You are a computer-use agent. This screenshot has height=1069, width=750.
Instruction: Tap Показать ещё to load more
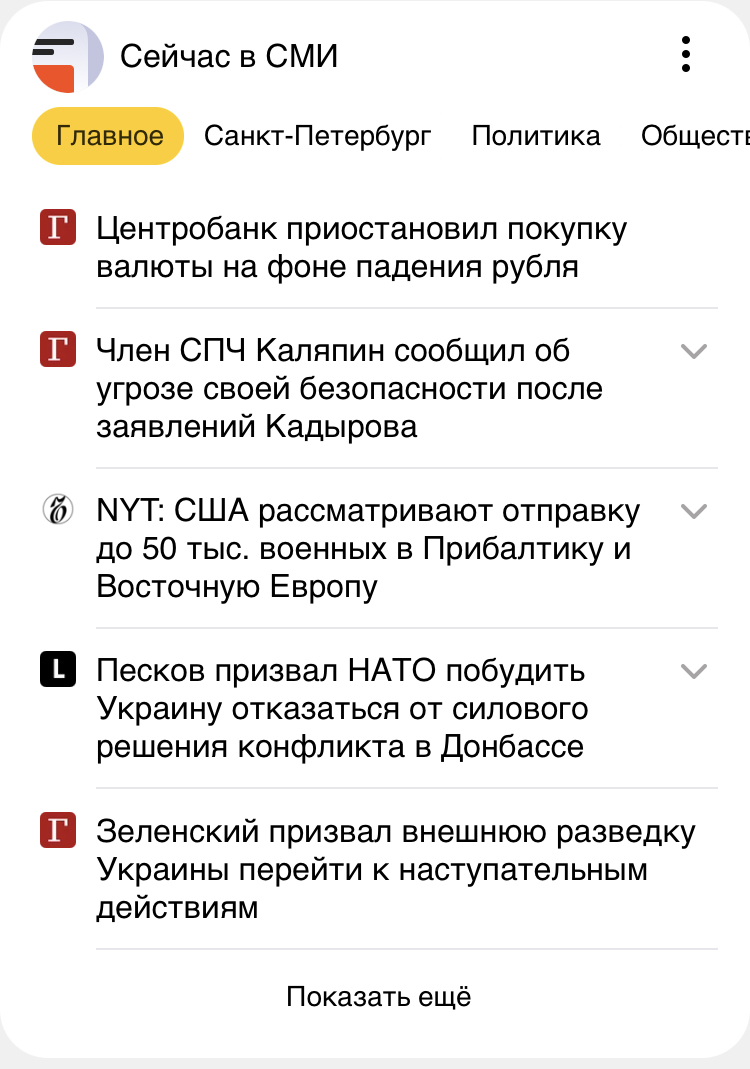(x=378, y=997)
